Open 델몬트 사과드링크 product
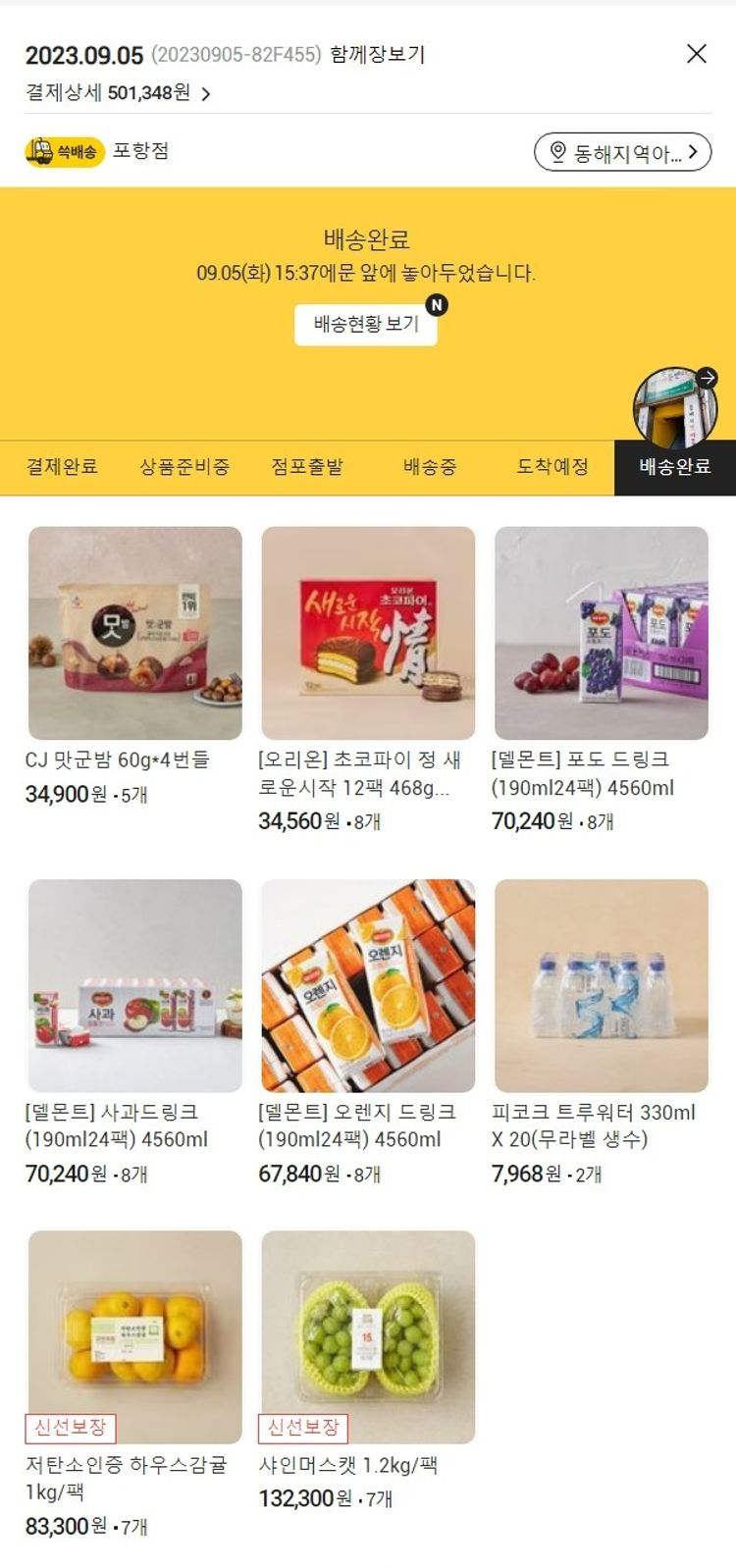Image resolution: width=736 pixels, height=1568 pixels. tap(135, 986)
